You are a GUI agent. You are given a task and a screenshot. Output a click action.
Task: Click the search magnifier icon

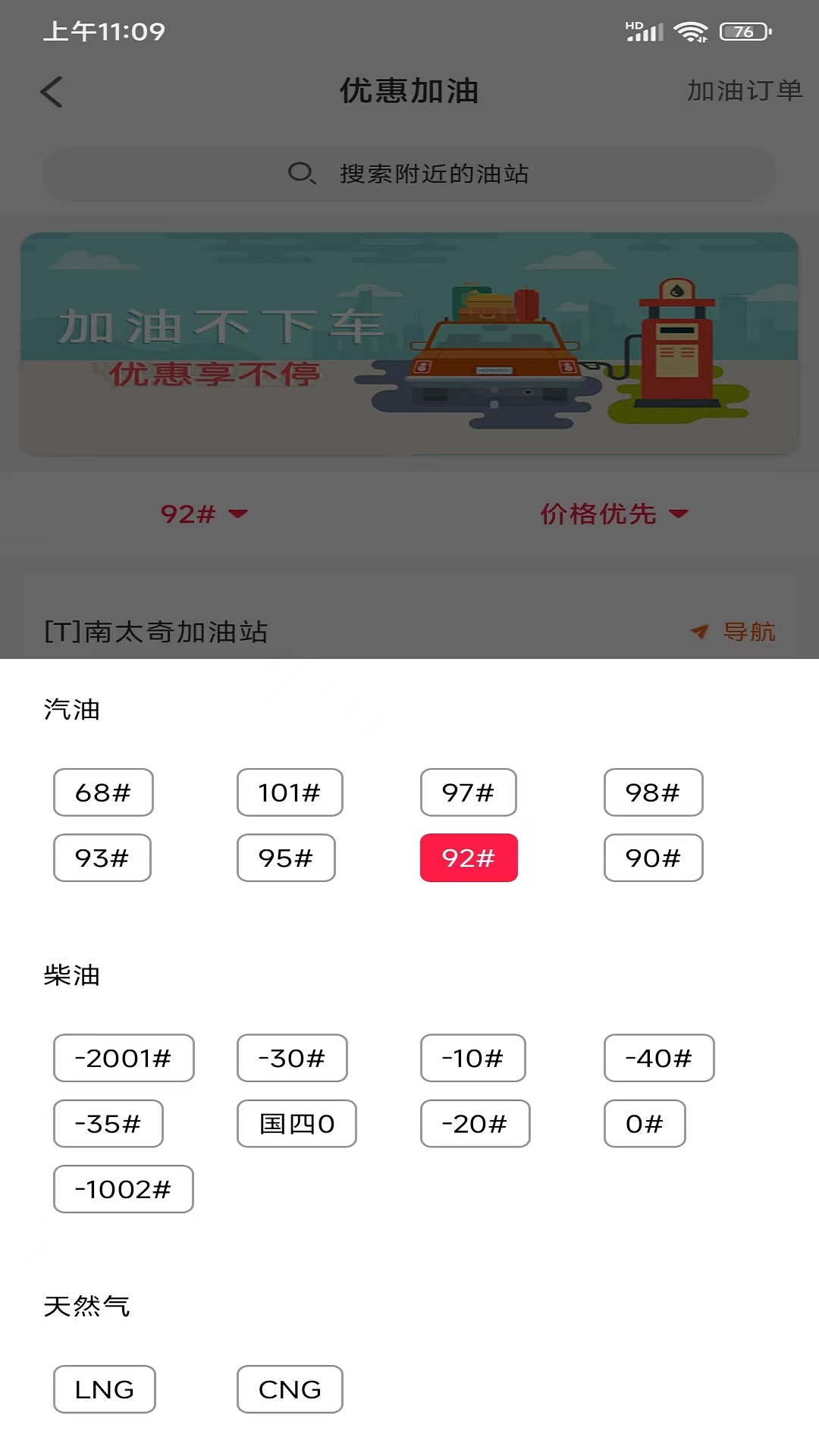point(302,173)
